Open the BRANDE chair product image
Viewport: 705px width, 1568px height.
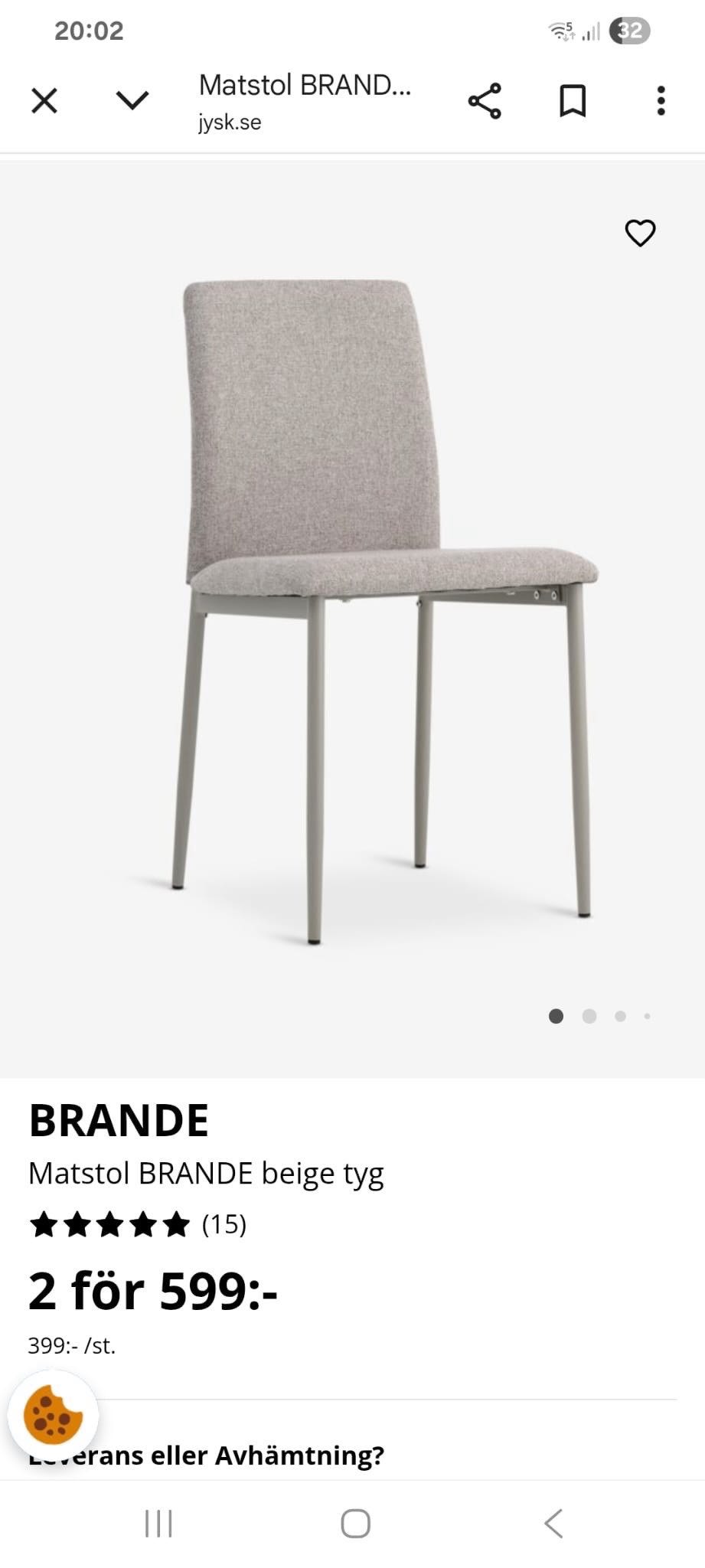coord(383,612)
